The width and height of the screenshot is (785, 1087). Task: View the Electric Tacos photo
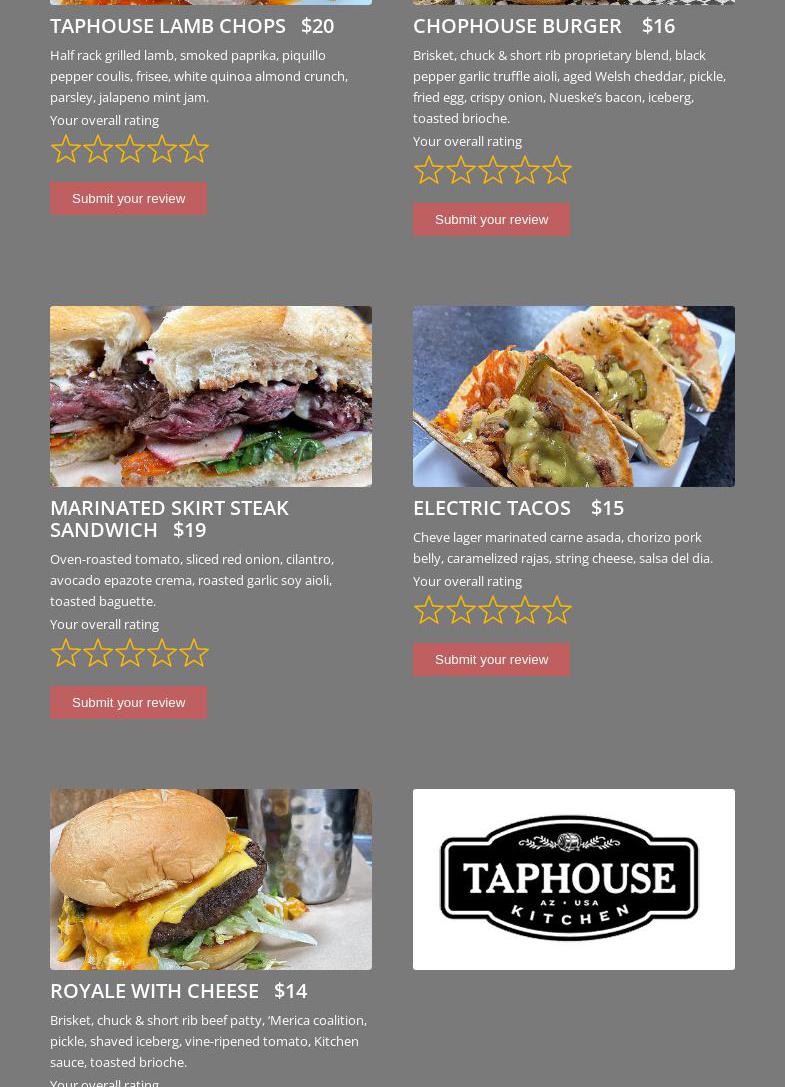574,397
